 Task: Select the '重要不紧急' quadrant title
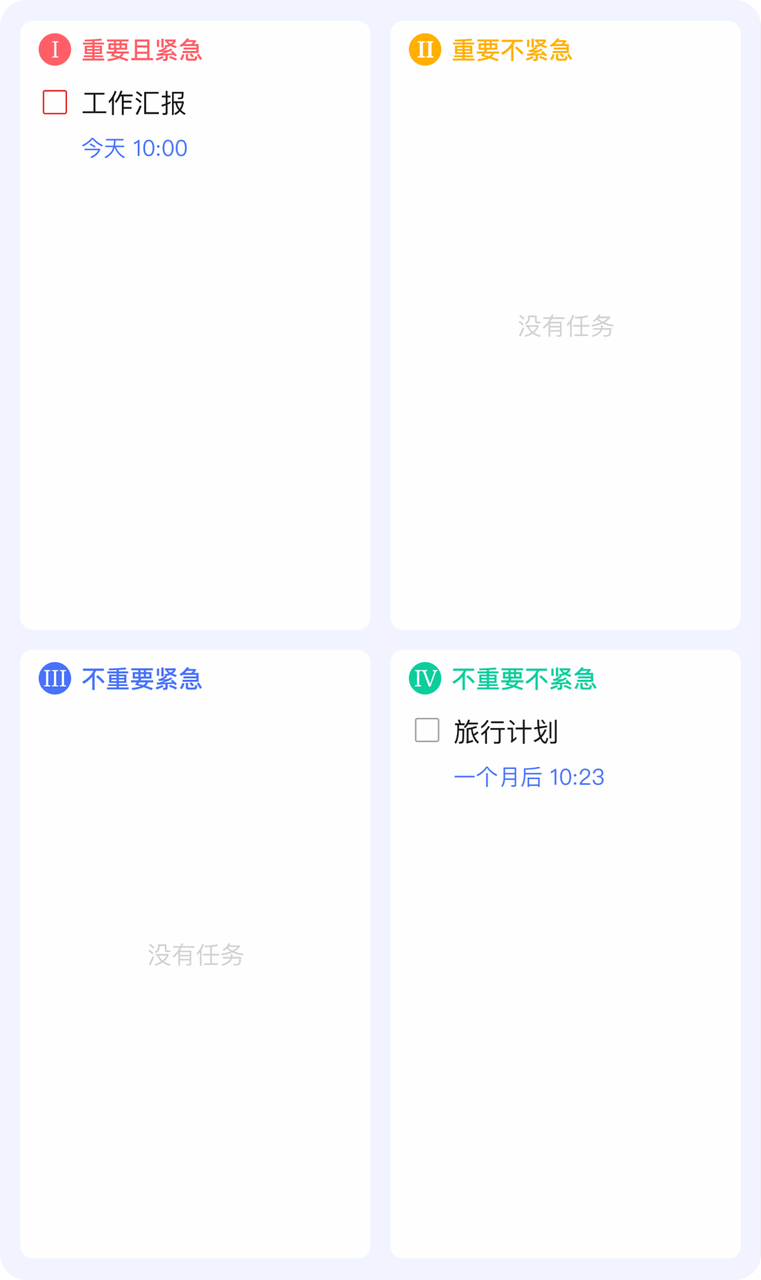point(512,50)
